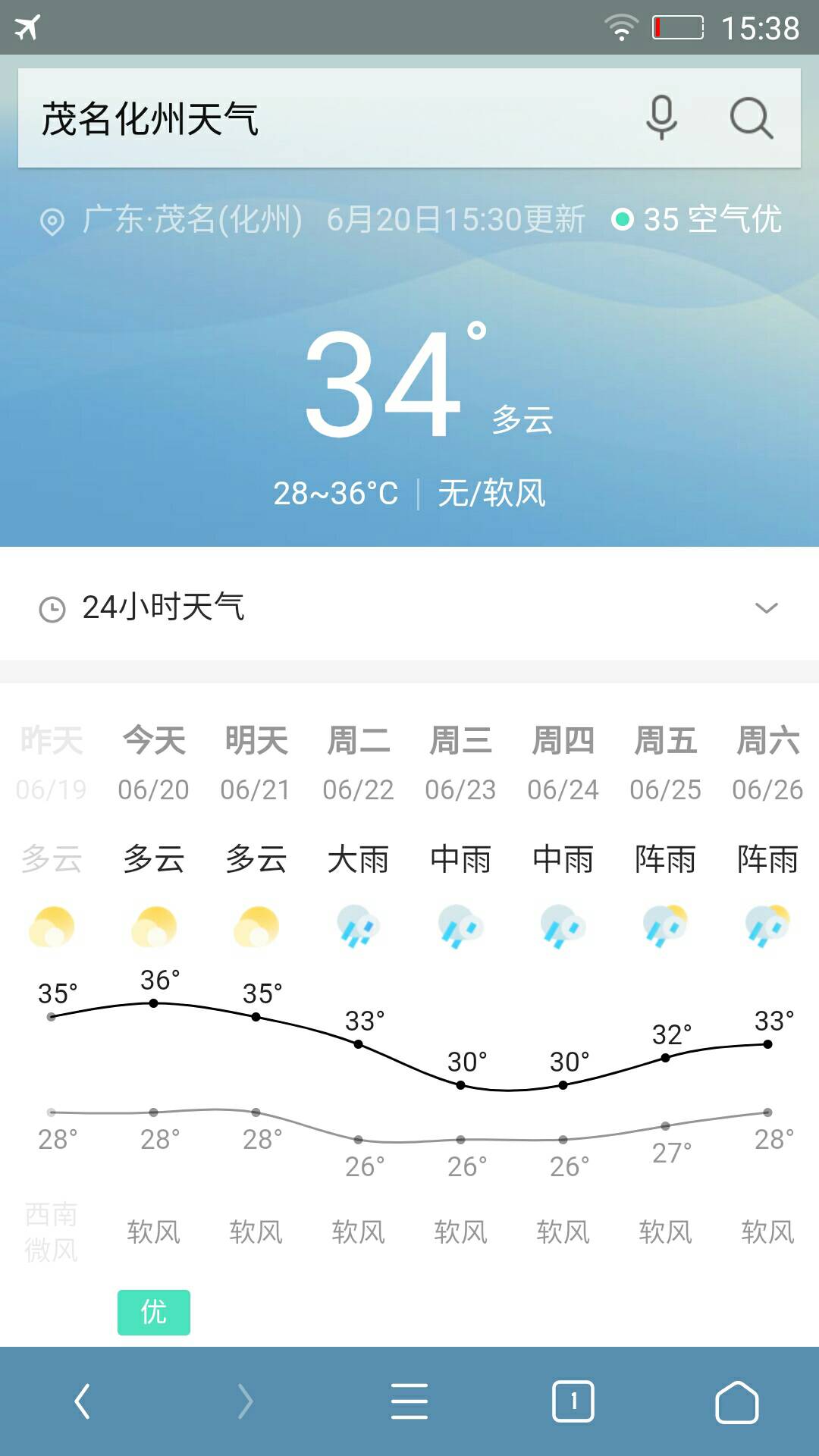
Task: Go back with the browser back arrow
Action: pyautogui.click(x=82, y=1401)
